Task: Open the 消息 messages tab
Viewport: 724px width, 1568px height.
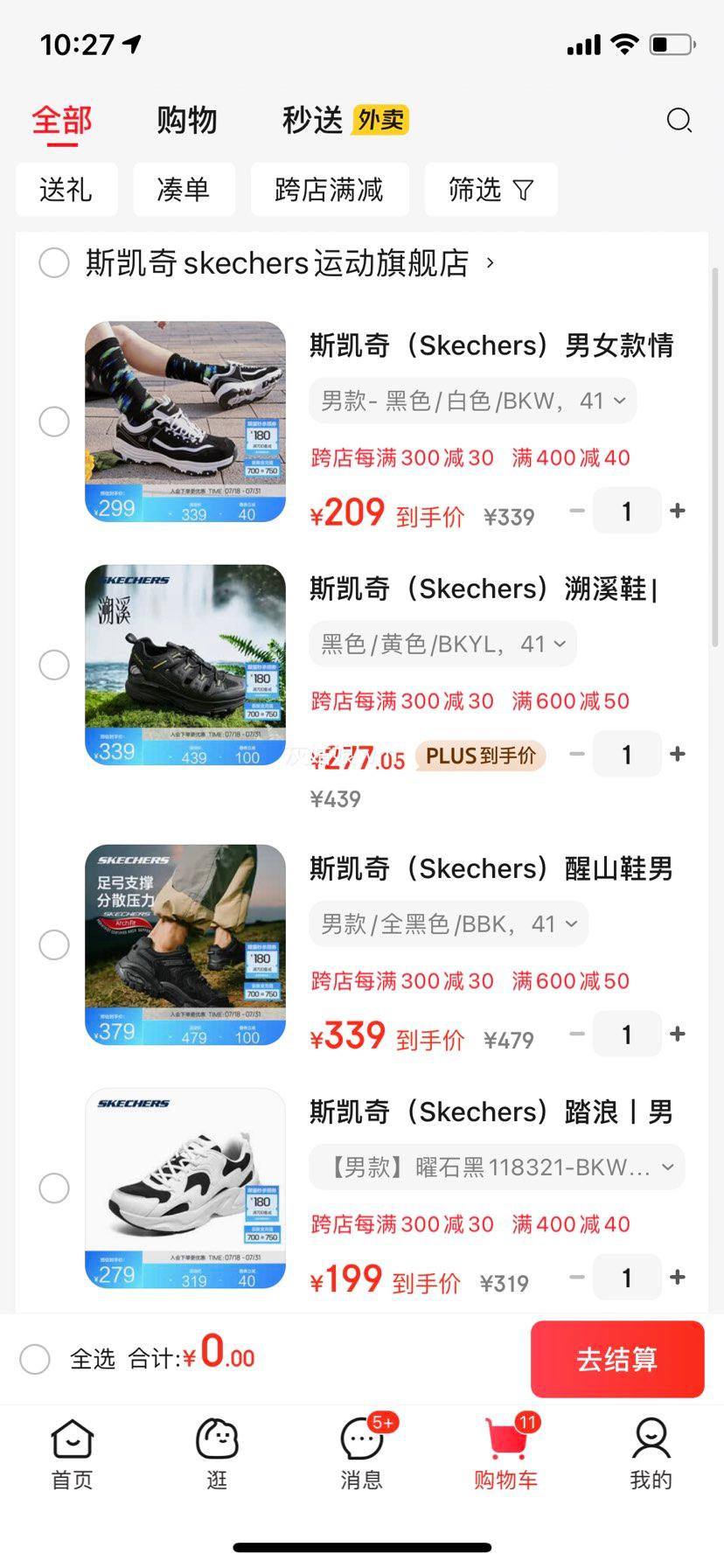Action: click(362, 1454)
